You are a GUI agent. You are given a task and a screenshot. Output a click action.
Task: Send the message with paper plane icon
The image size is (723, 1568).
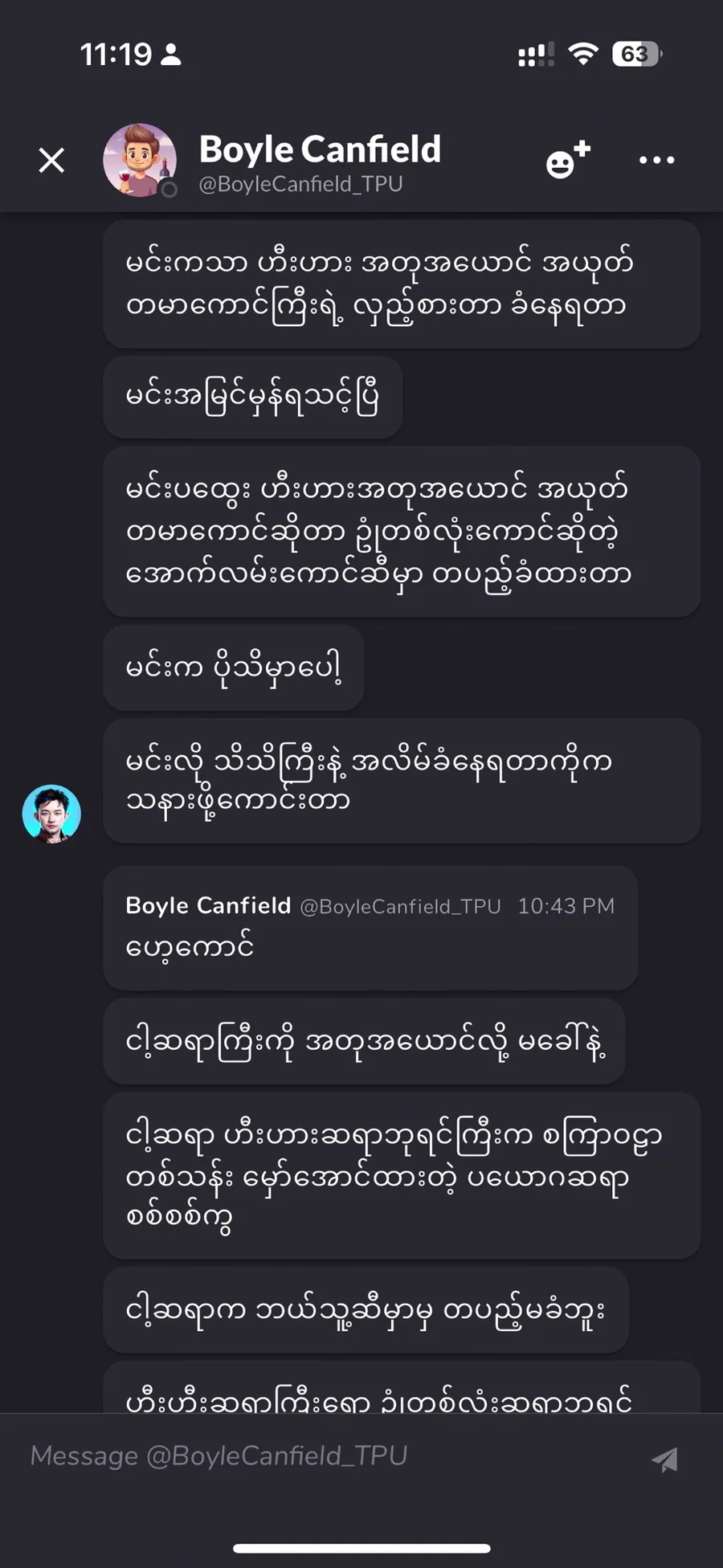point(665,1459)
